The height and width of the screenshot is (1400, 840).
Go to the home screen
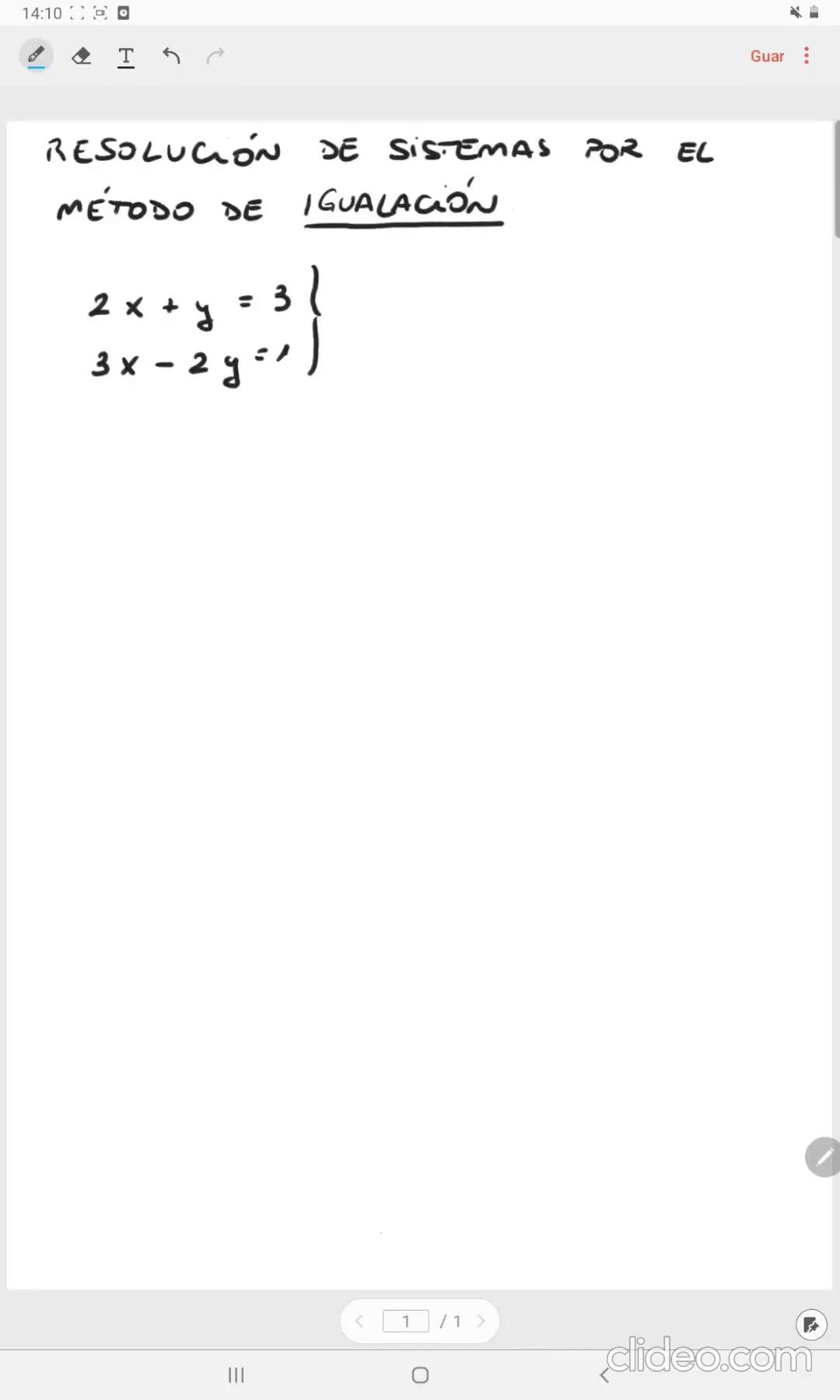pos(420,1375)
